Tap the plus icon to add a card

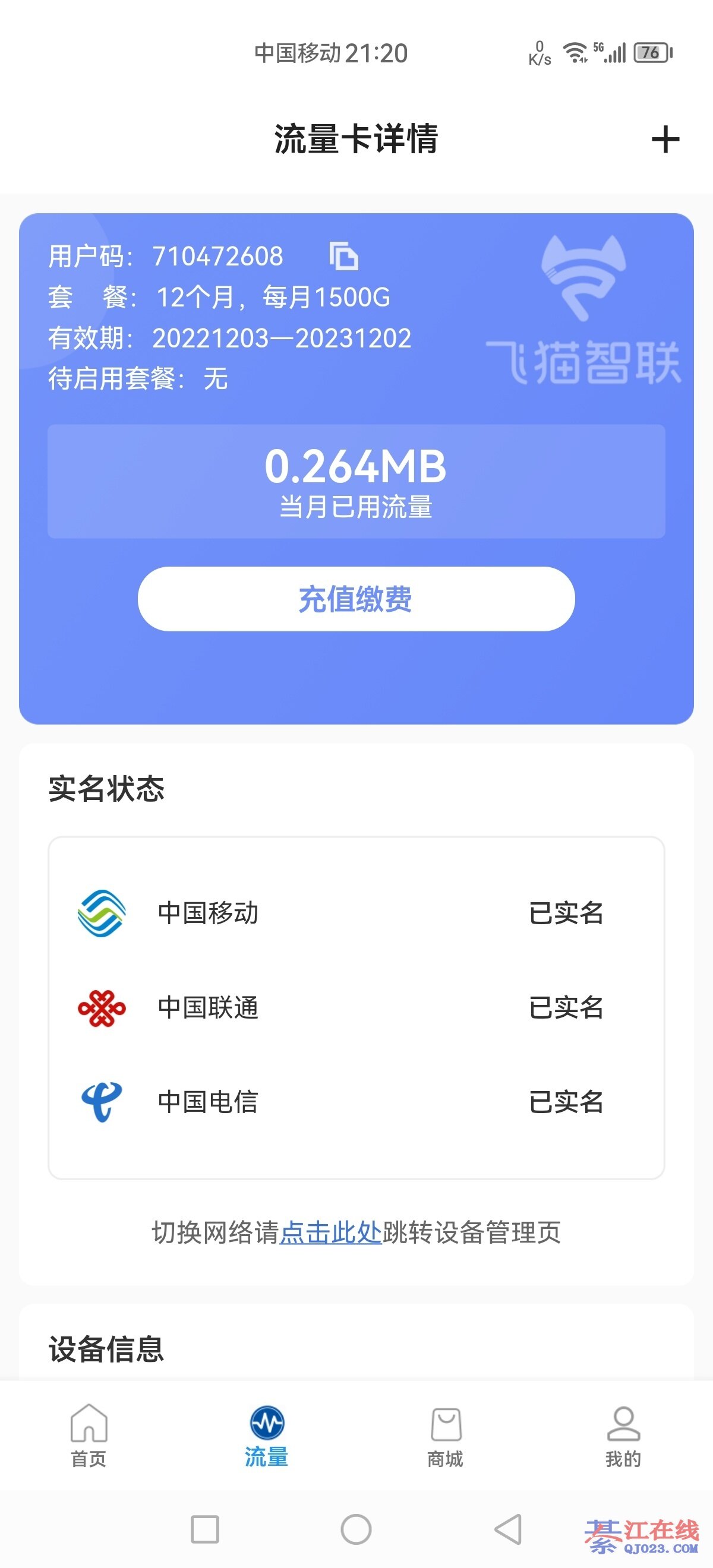pyautogui.click(x=665, y=140)
